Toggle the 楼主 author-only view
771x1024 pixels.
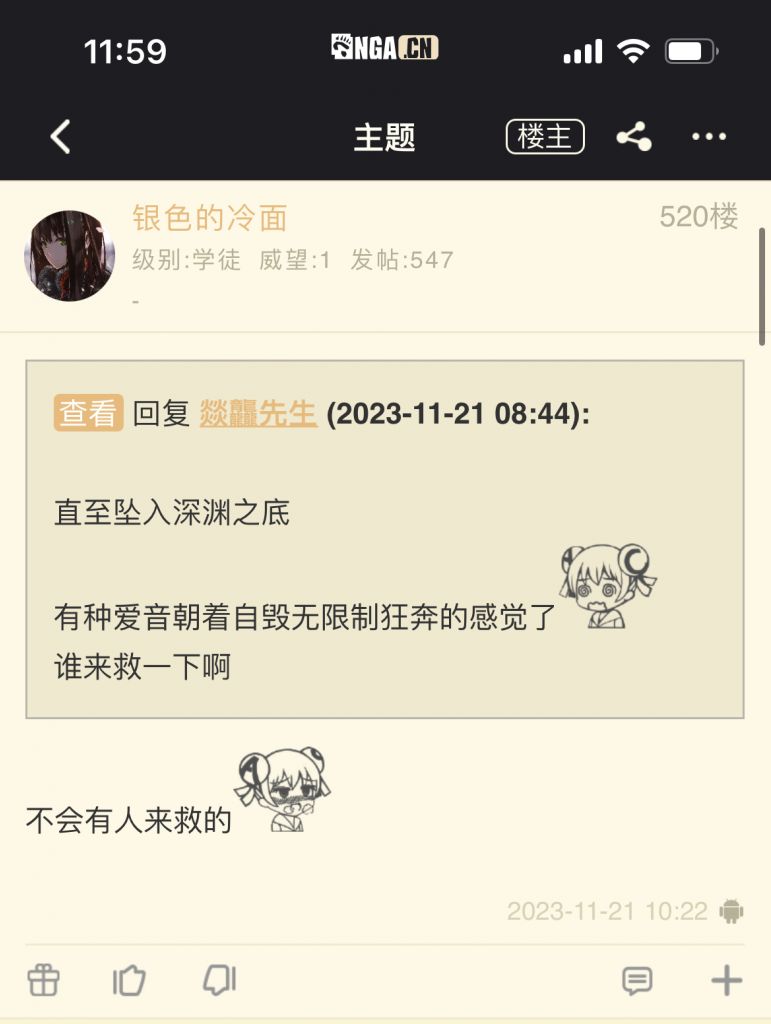(x=544, y=135)
